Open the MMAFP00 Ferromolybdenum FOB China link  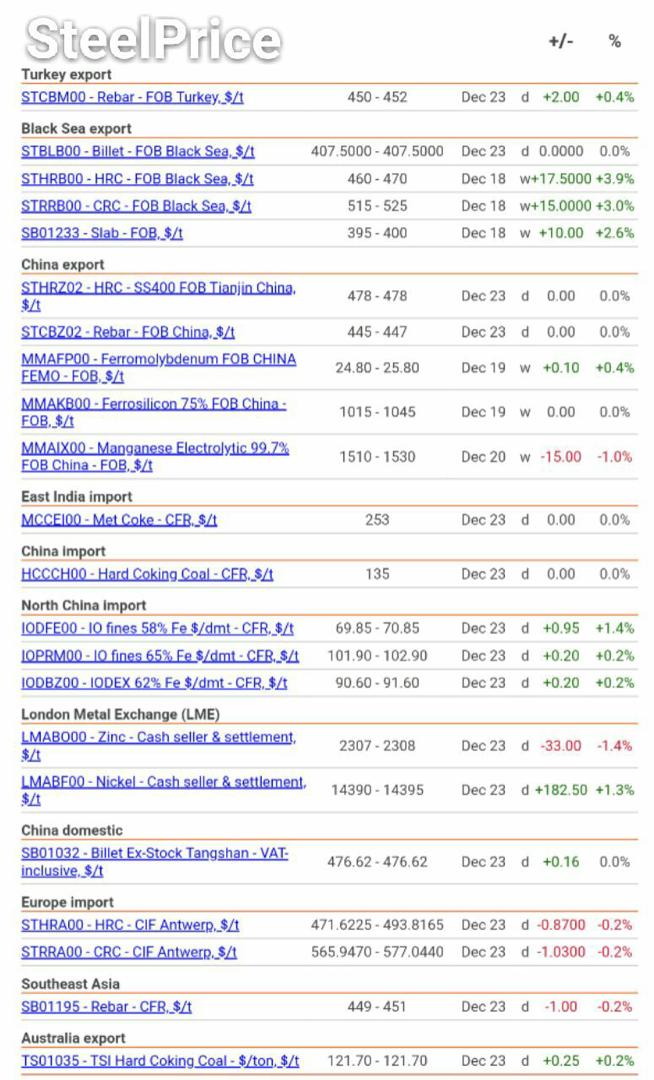coord(158,368)
